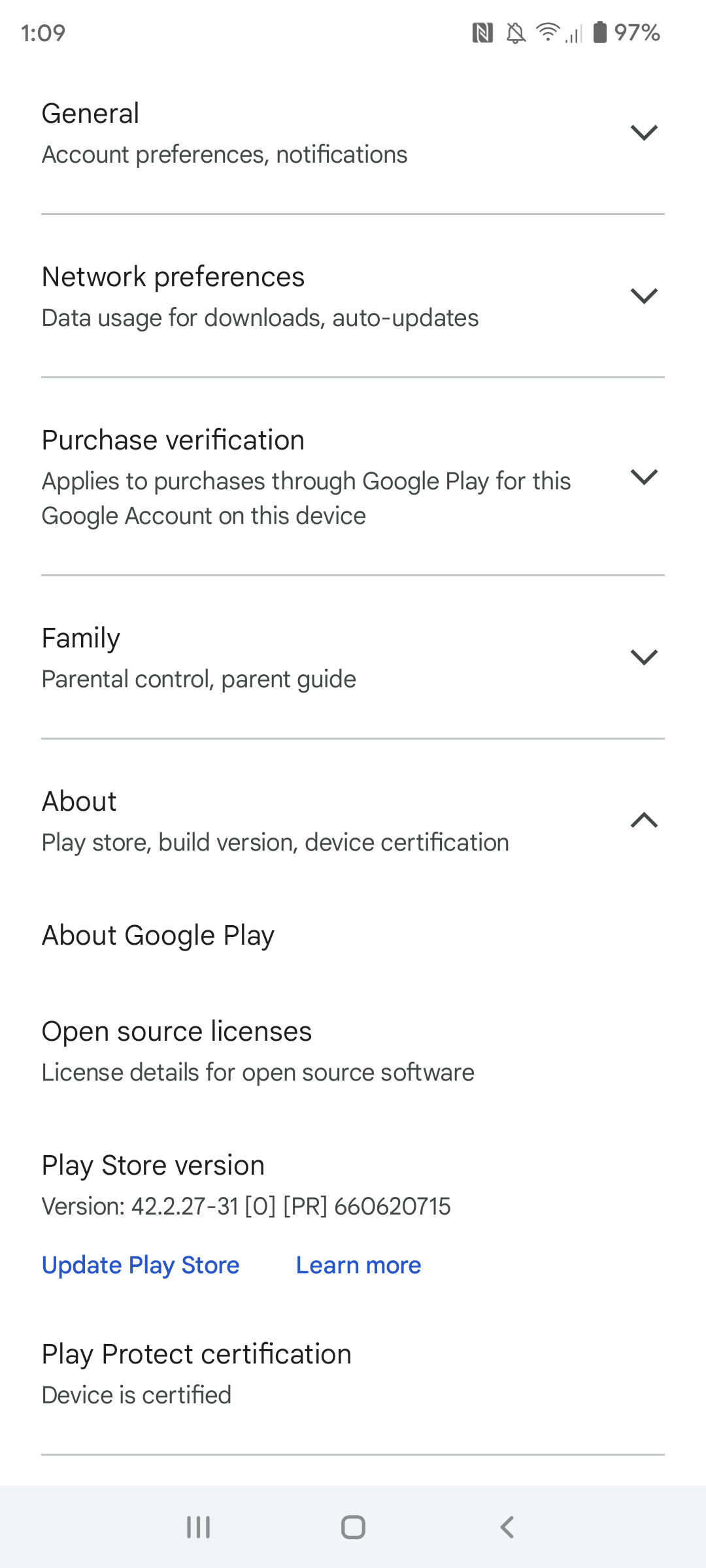Open recent apps from navigation bar
Image resolution: width=706 pixels, height=1568 pixels.
click(x=198, y=1527)
